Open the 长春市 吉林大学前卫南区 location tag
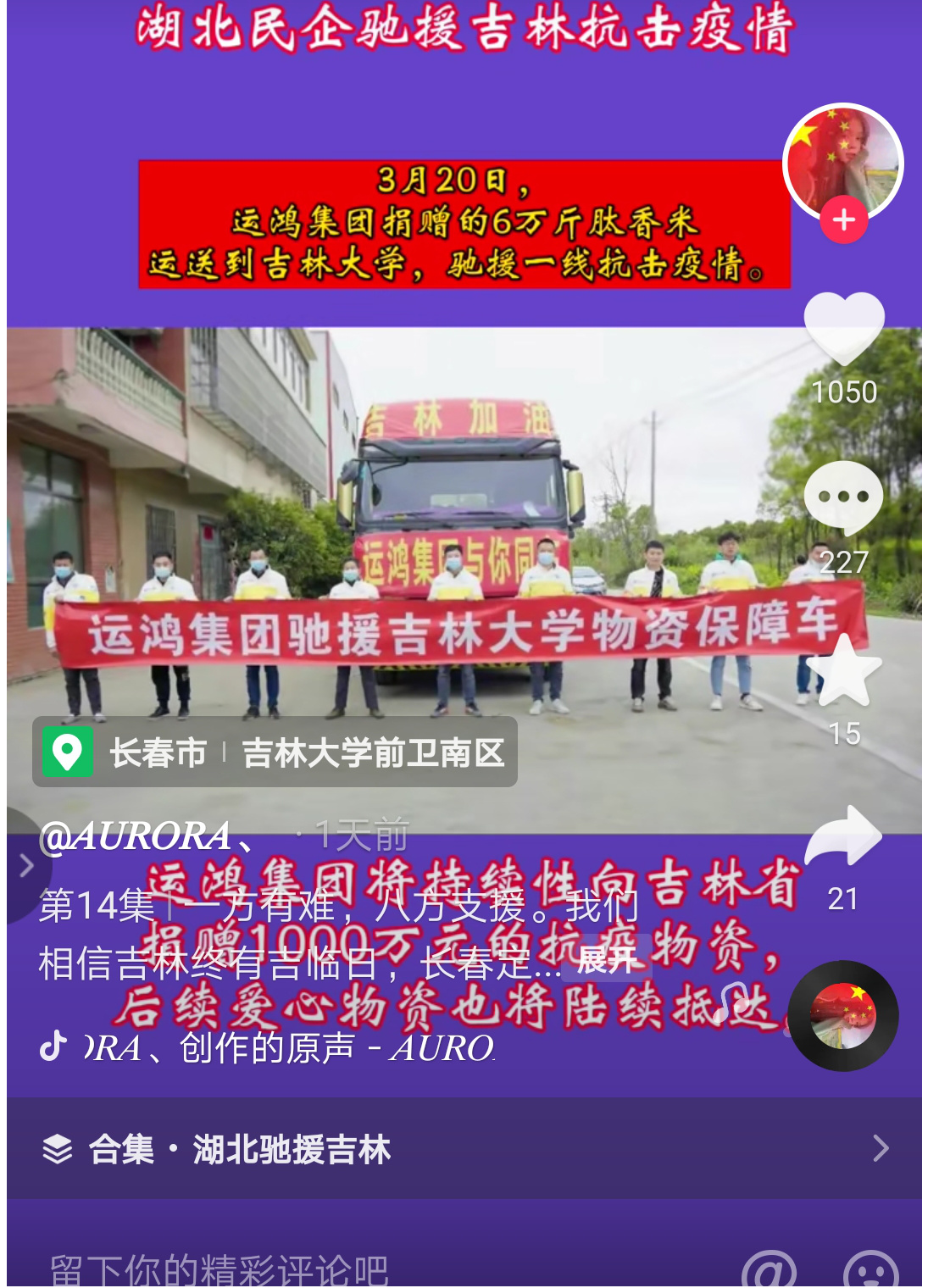 (x=275, y=752)
